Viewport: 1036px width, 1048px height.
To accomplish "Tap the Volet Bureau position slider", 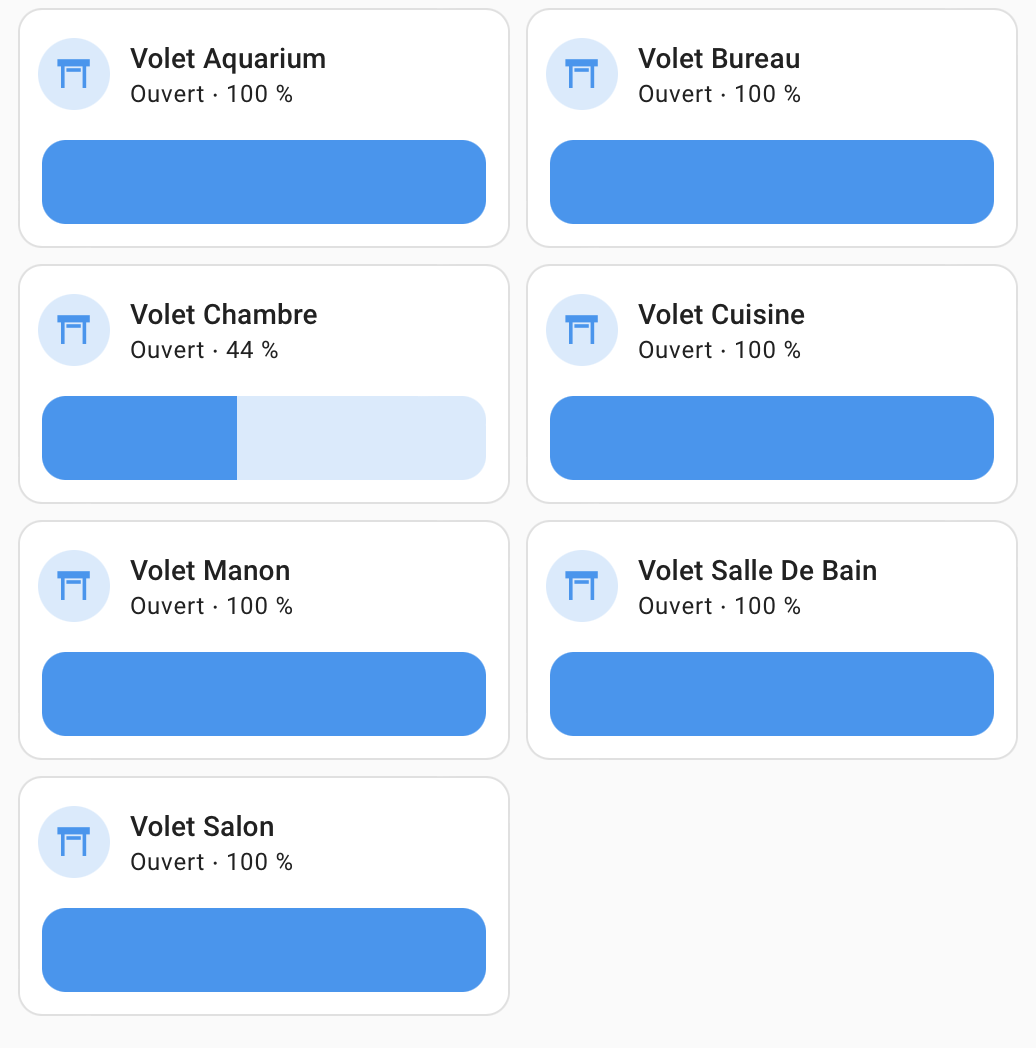I will point(772,182).
